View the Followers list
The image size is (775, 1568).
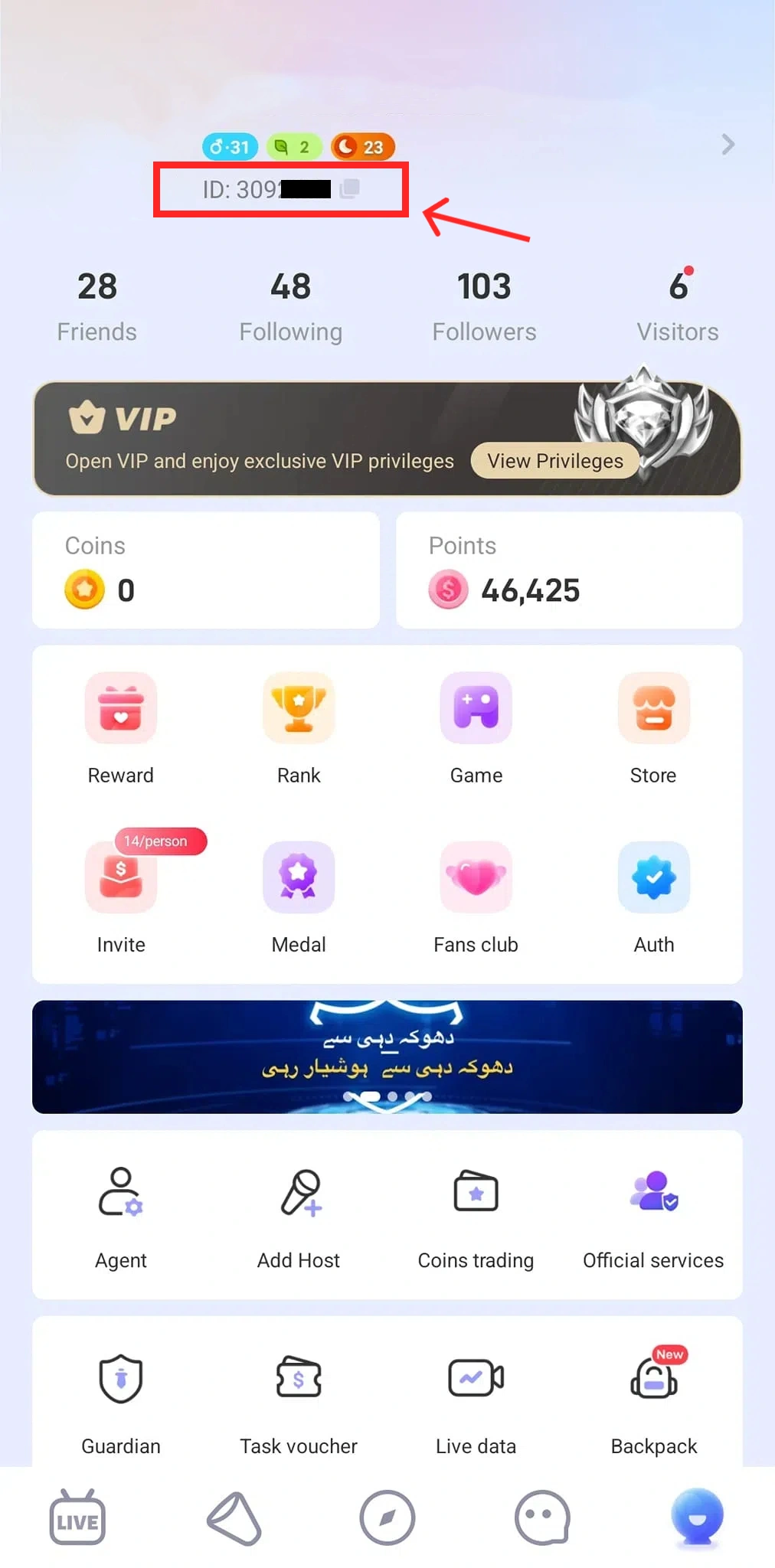pyautogui.click(x=484, y=305)
